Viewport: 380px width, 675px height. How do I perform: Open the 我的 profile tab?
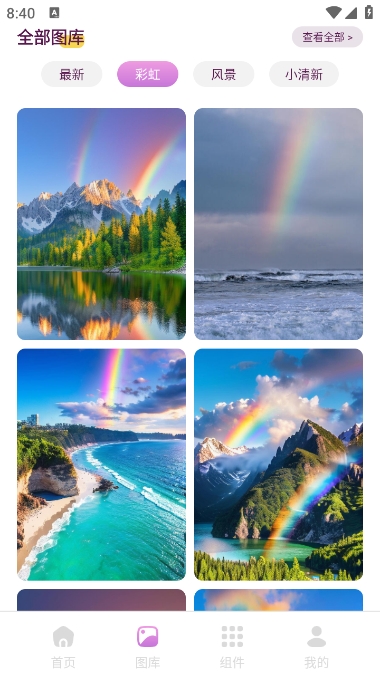click(x=316, y=647)
